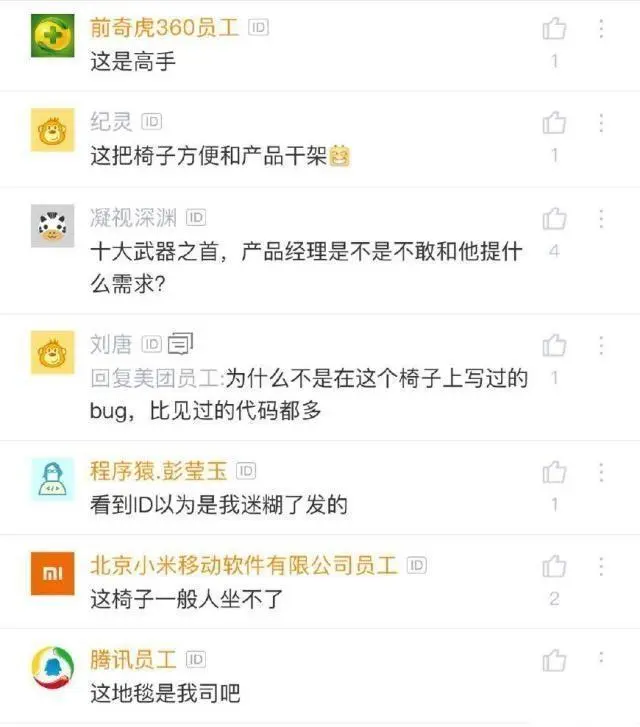This screenshot has width=640, height=727.
Task: Open more options for 刘唐's comment
Action: (x=601, y=345)
